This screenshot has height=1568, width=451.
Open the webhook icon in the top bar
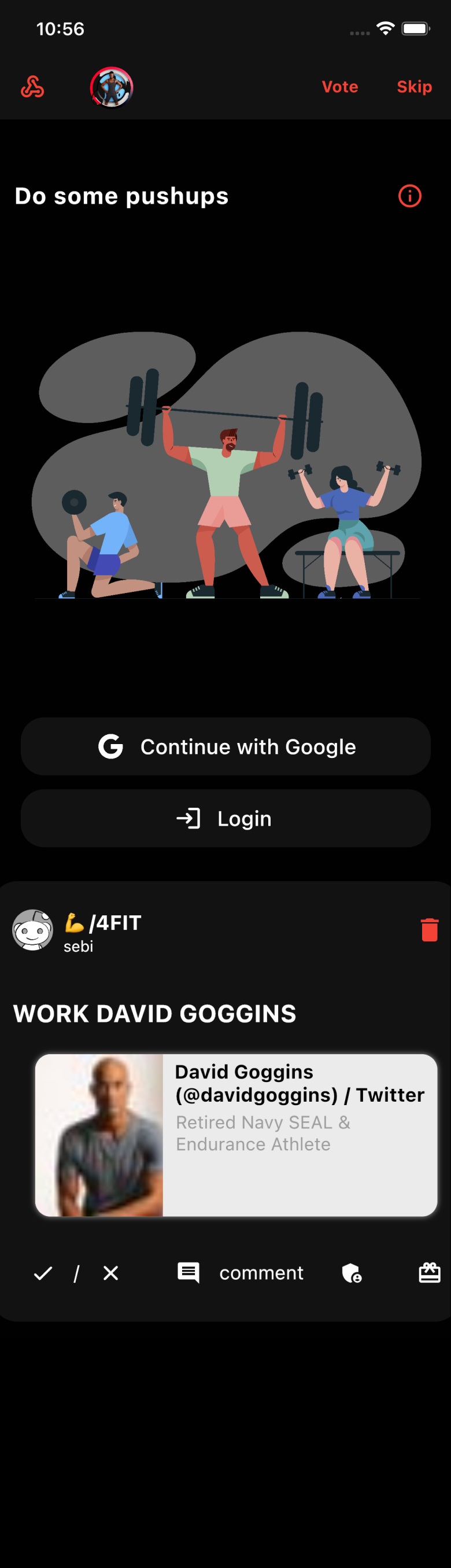(x=32, y=87)
